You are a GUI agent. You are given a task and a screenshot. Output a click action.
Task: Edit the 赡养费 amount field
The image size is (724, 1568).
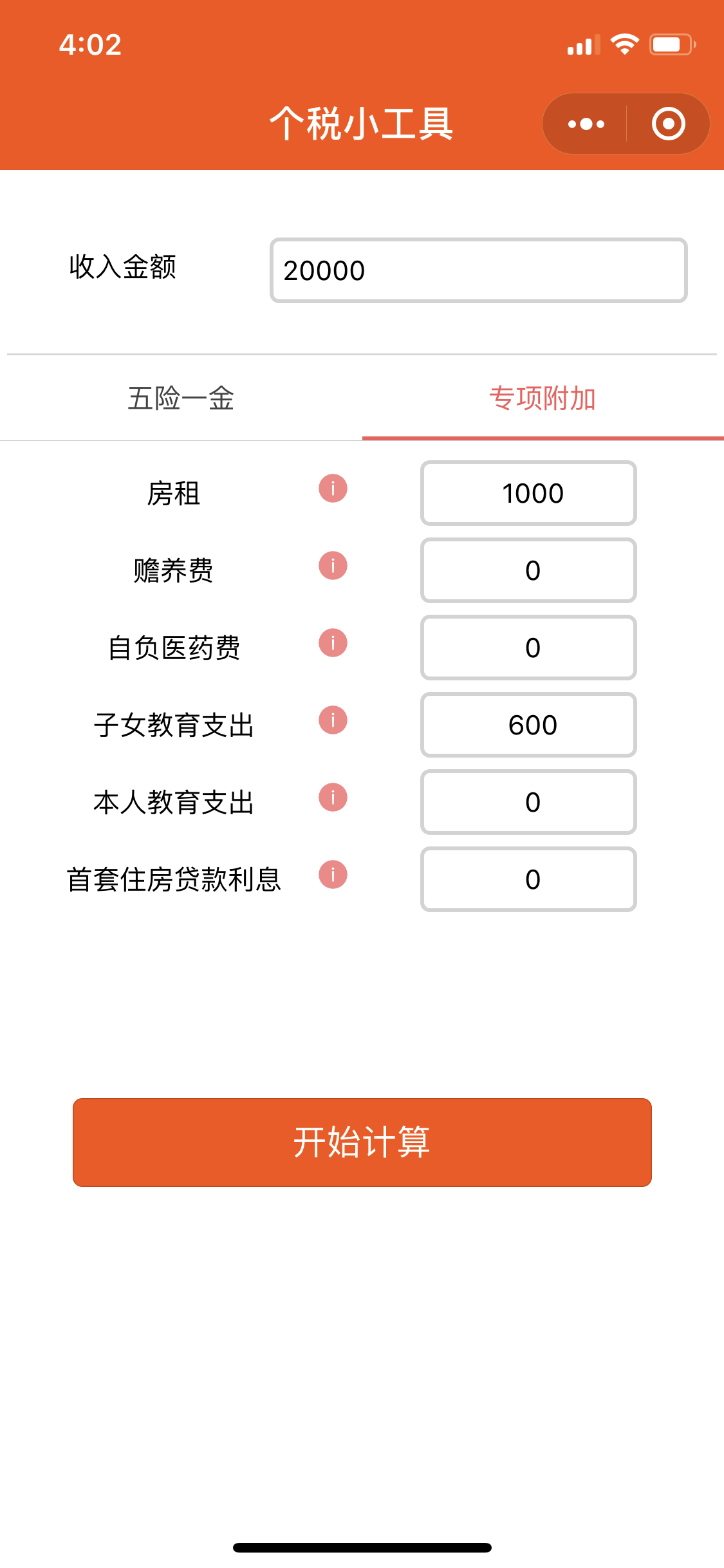528,570
